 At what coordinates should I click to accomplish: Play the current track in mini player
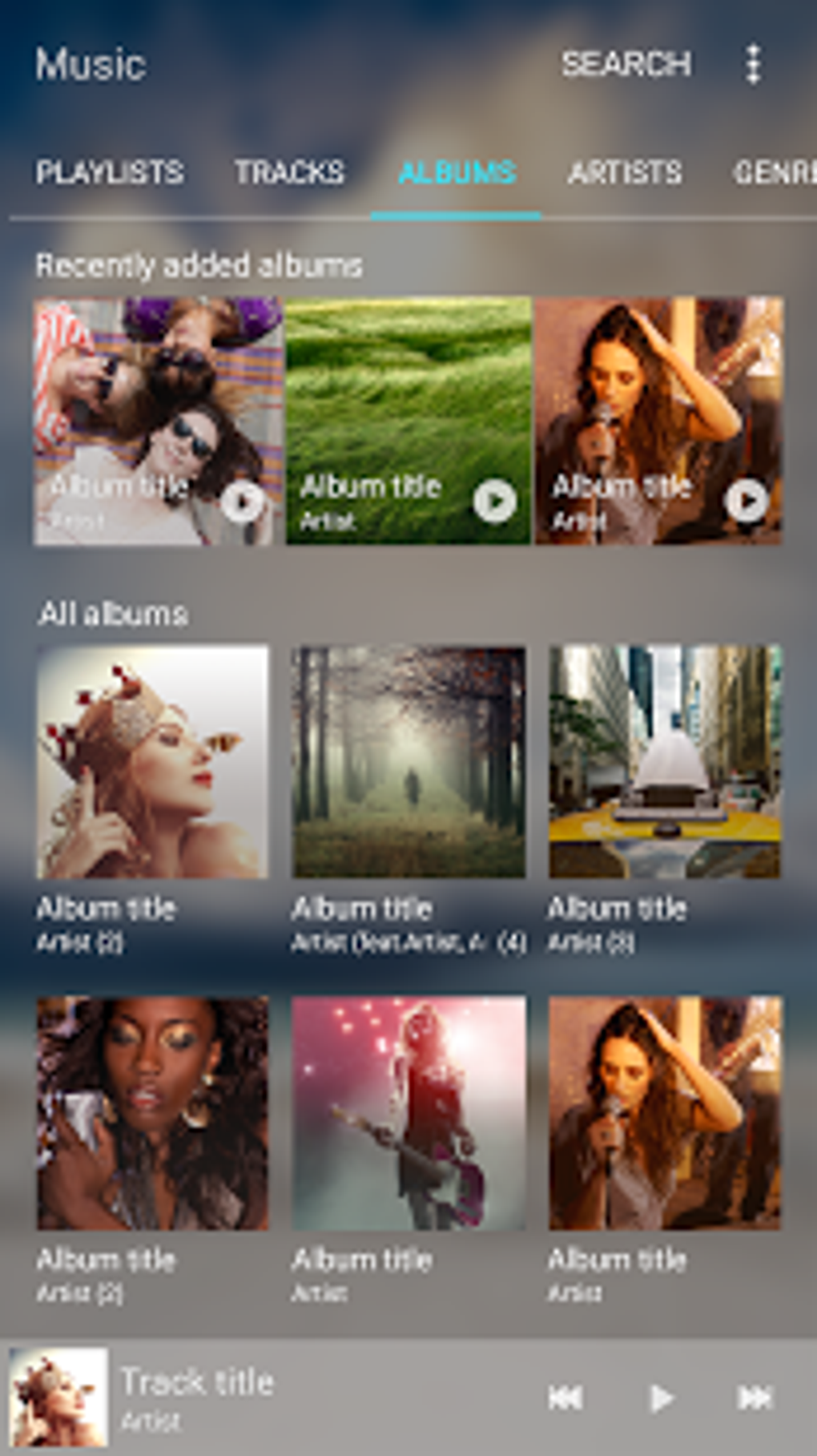661,1398
